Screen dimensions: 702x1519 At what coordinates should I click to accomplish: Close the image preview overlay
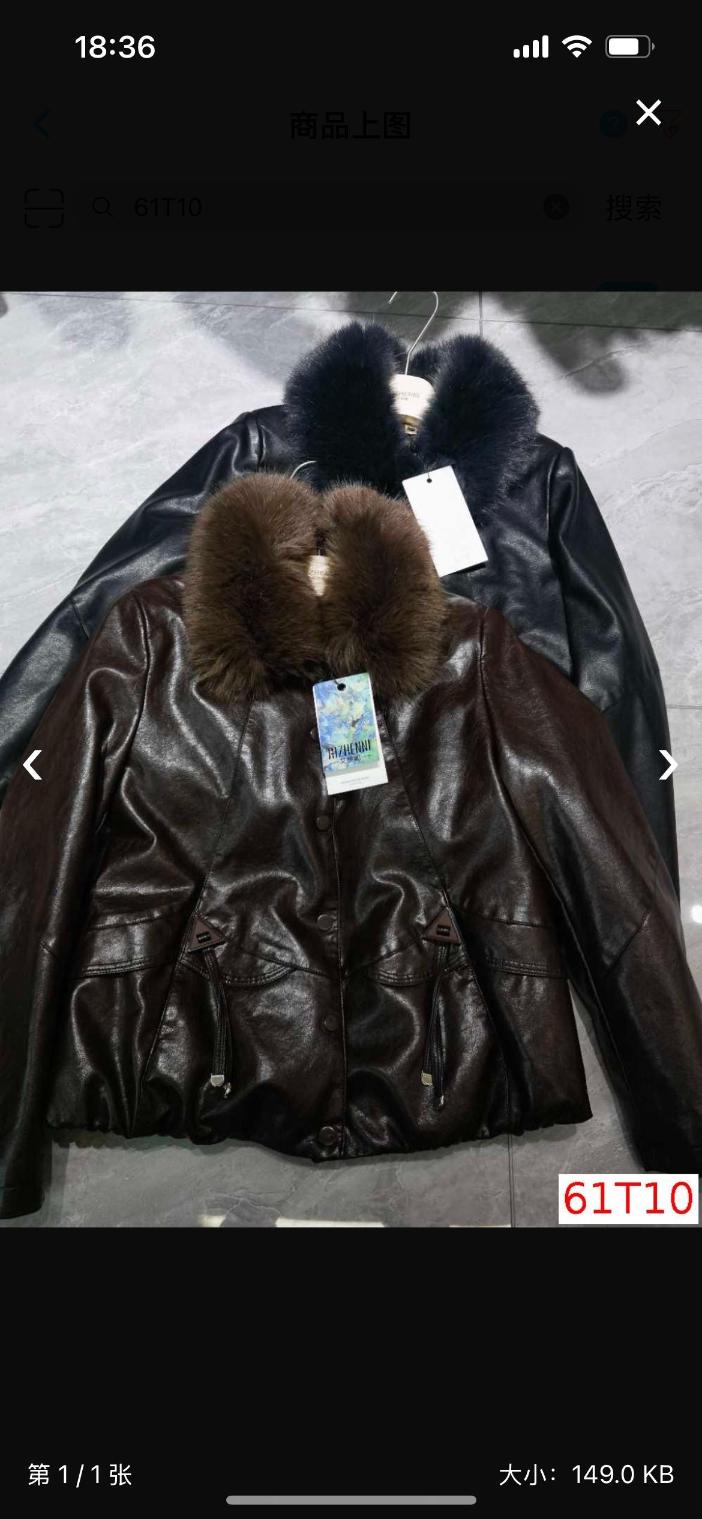coord(648,113)
